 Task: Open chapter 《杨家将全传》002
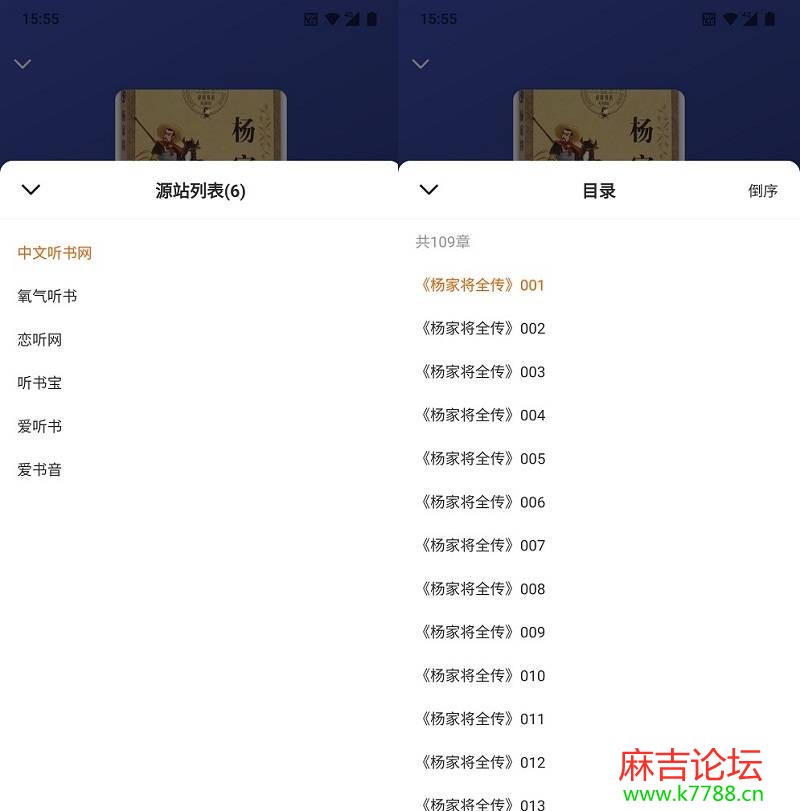(x=481, y=328)
